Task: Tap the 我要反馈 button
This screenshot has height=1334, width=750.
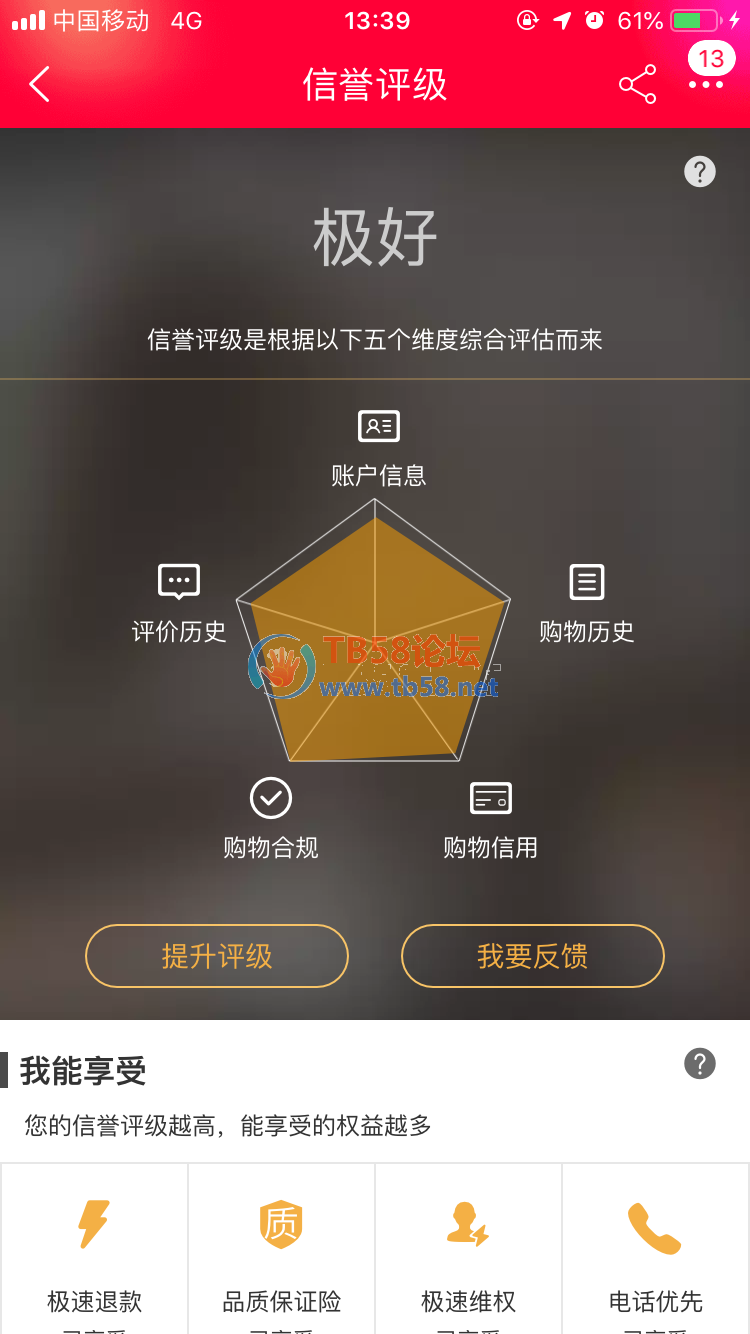Action: pyautogui.click(x=532, y=956)
